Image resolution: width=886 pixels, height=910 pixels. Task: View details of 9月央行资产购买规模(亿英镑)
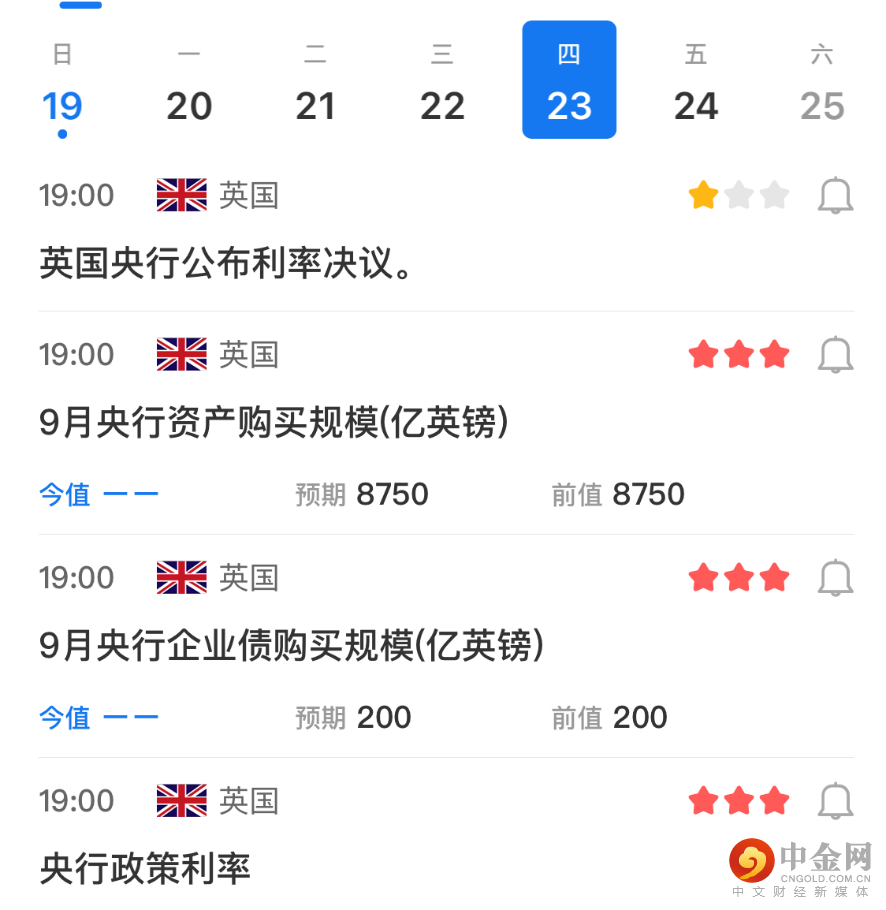coord(274,424)
